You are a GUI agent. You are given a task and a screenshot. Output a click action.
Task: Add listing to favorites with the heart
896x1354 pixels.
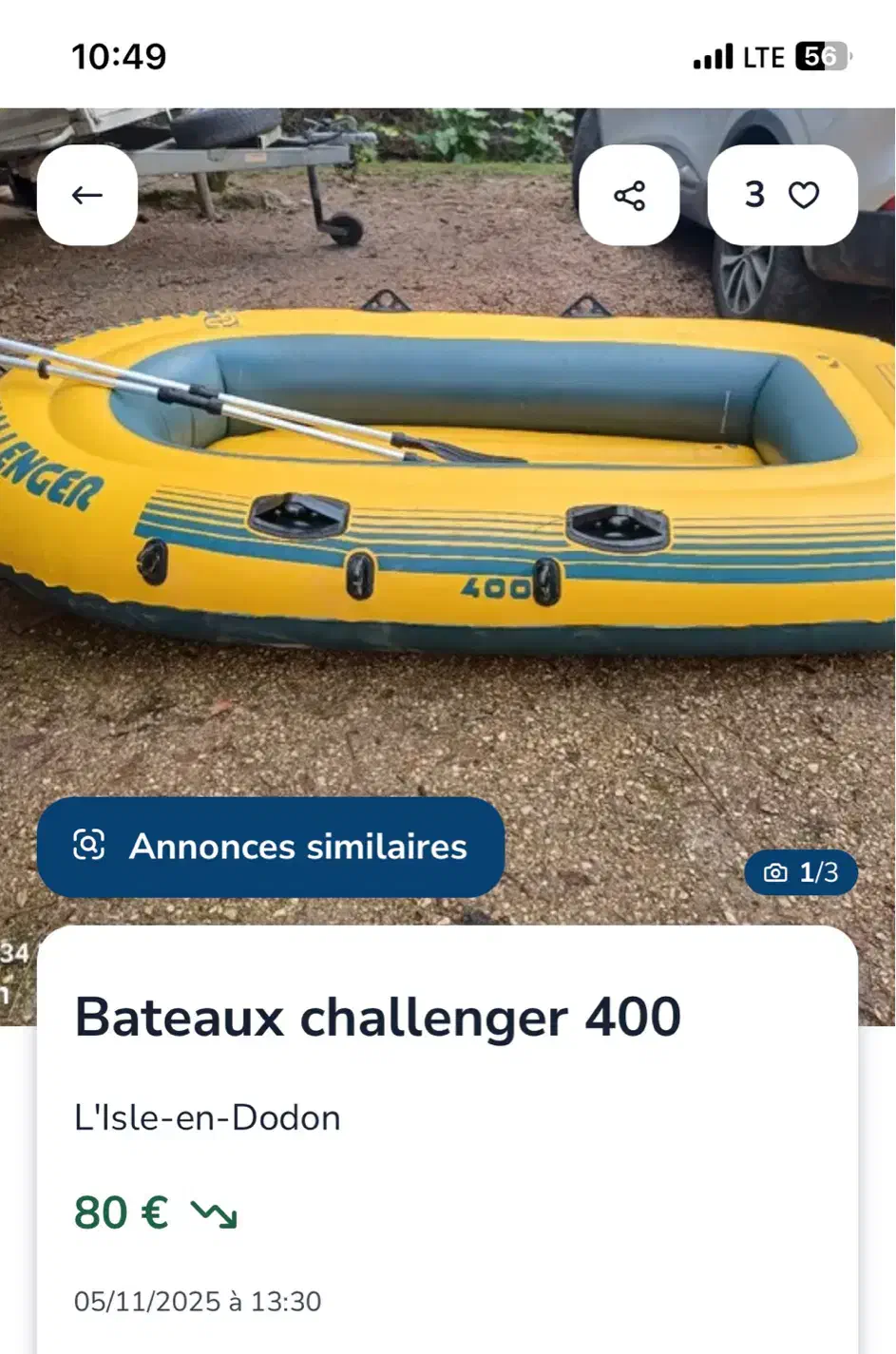click(803, 196)
